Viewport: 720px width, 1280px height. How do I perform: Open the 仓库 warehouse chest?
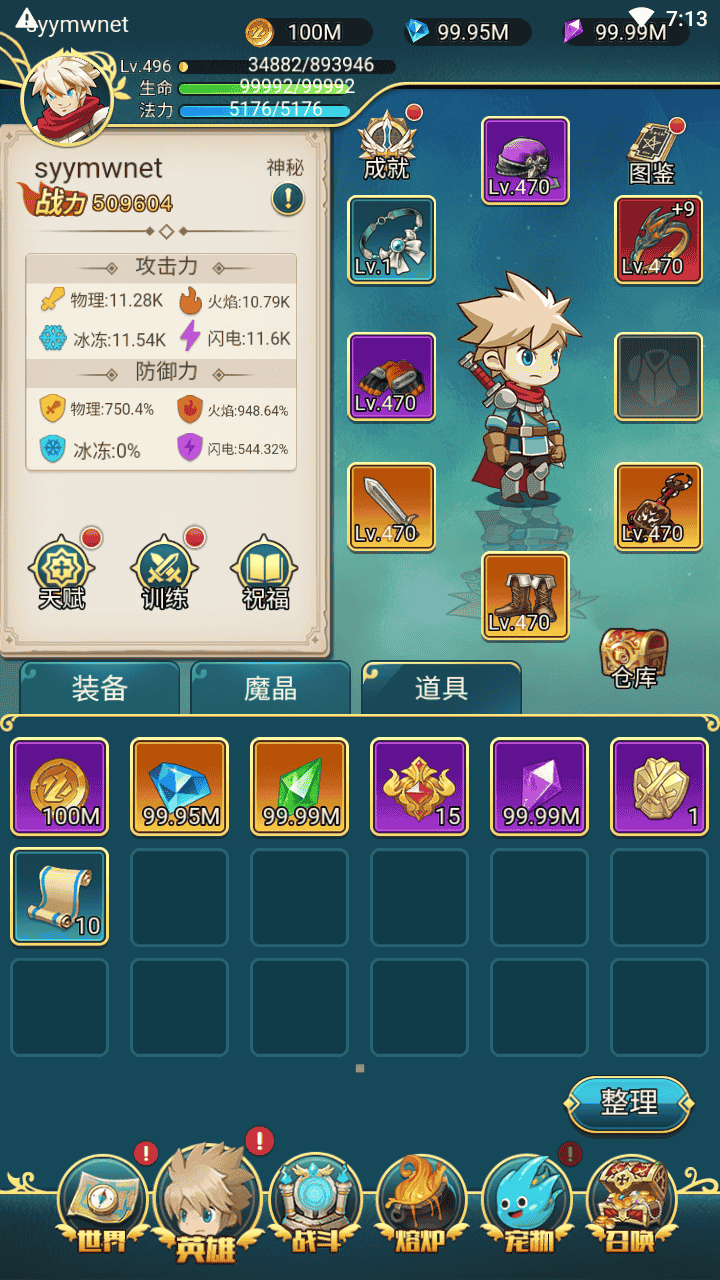(x=634, y=656)
